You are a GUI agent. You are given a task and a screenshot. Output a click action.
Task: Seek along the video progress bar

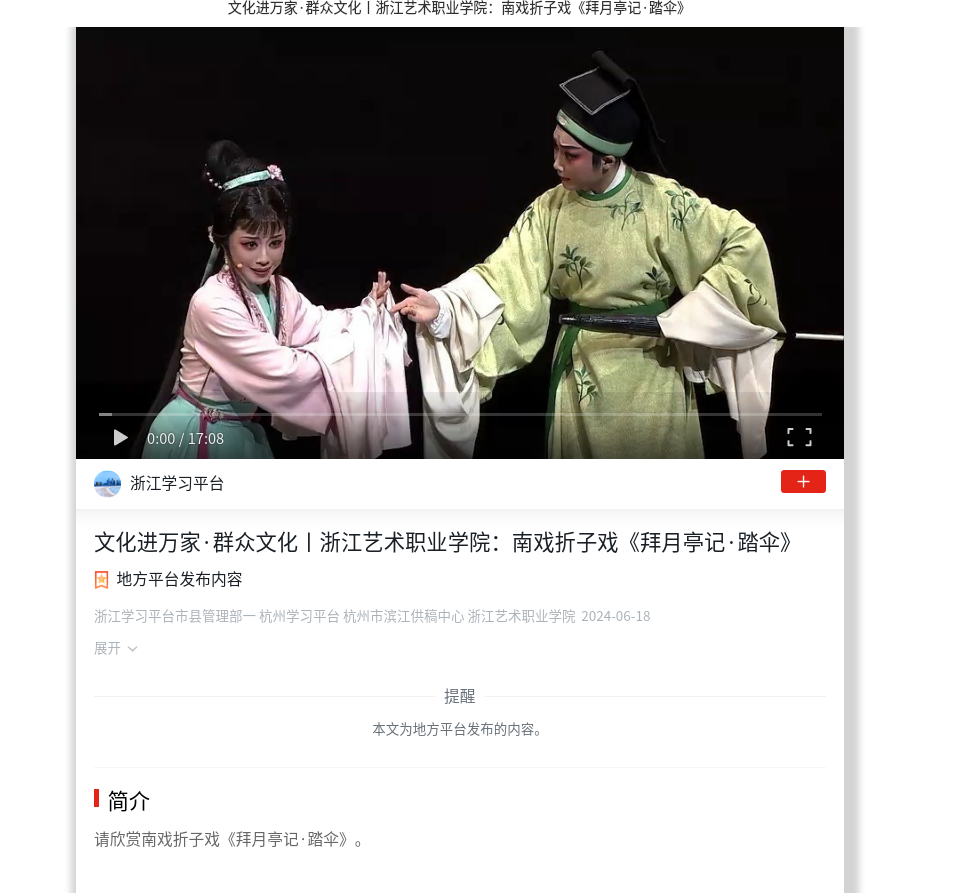[x=460, y=414]
